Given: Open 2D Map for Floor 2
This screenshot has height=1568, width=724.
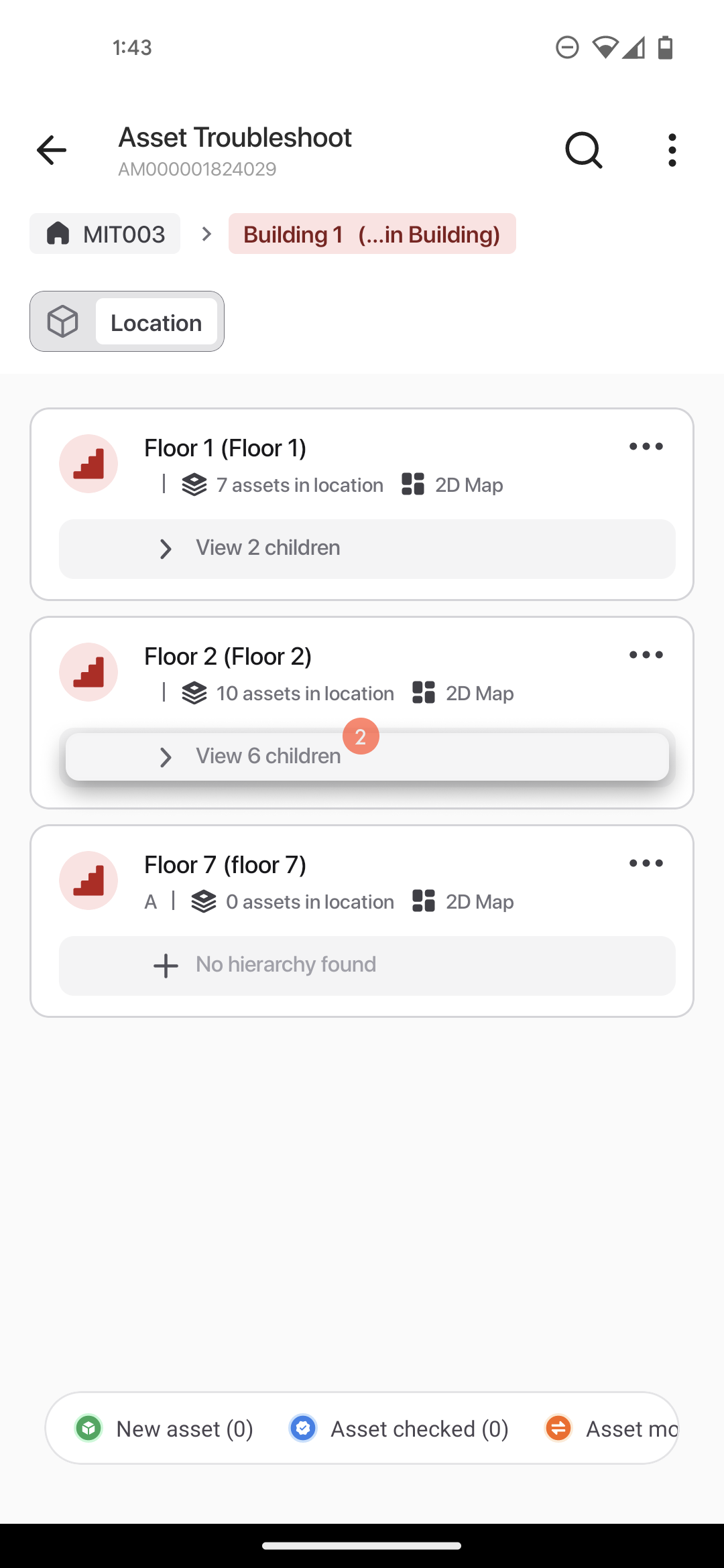Looking at the screenshot, I should tap(463, 693).
